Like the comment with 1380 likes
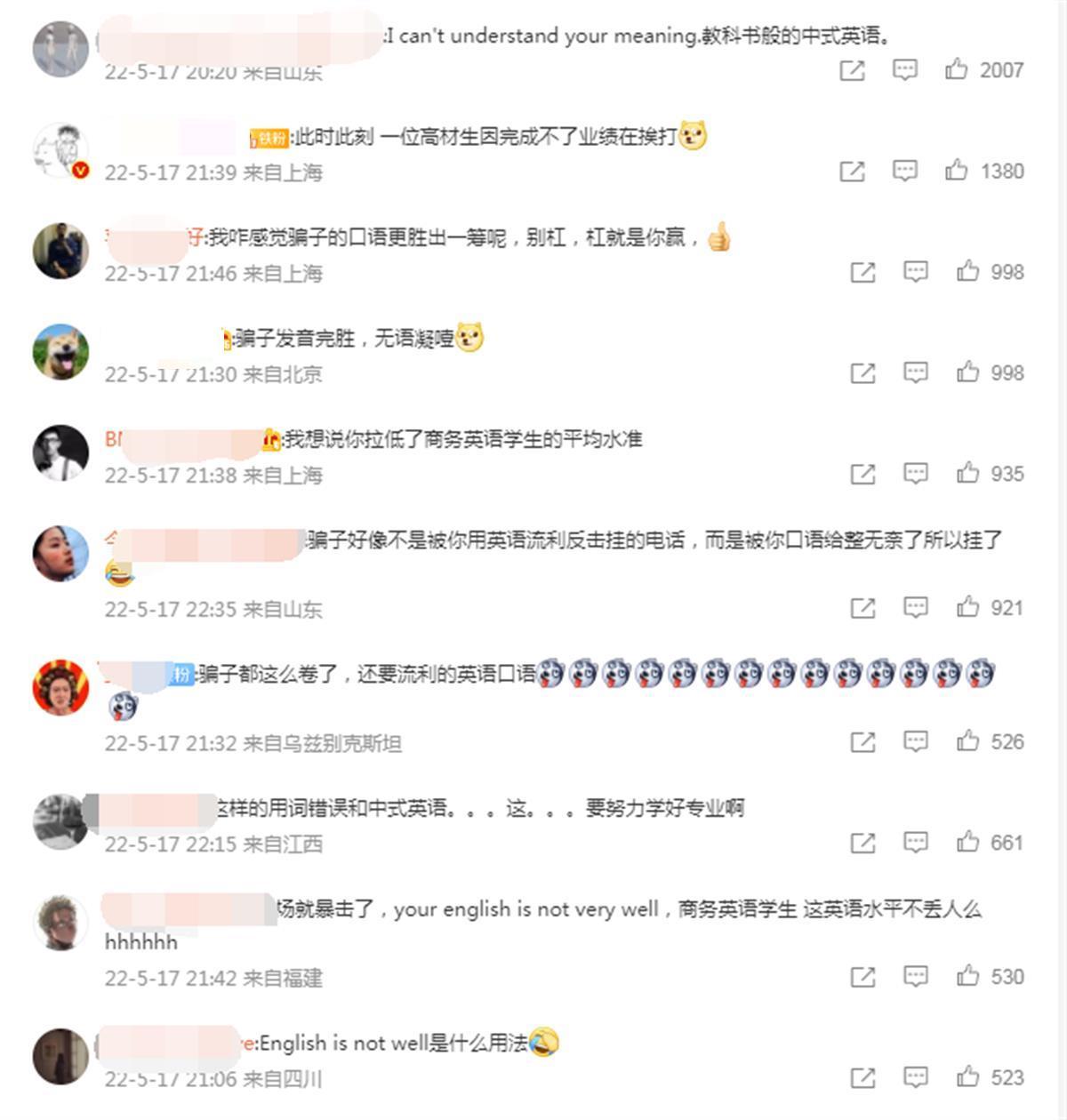 [x=957, y=171]
